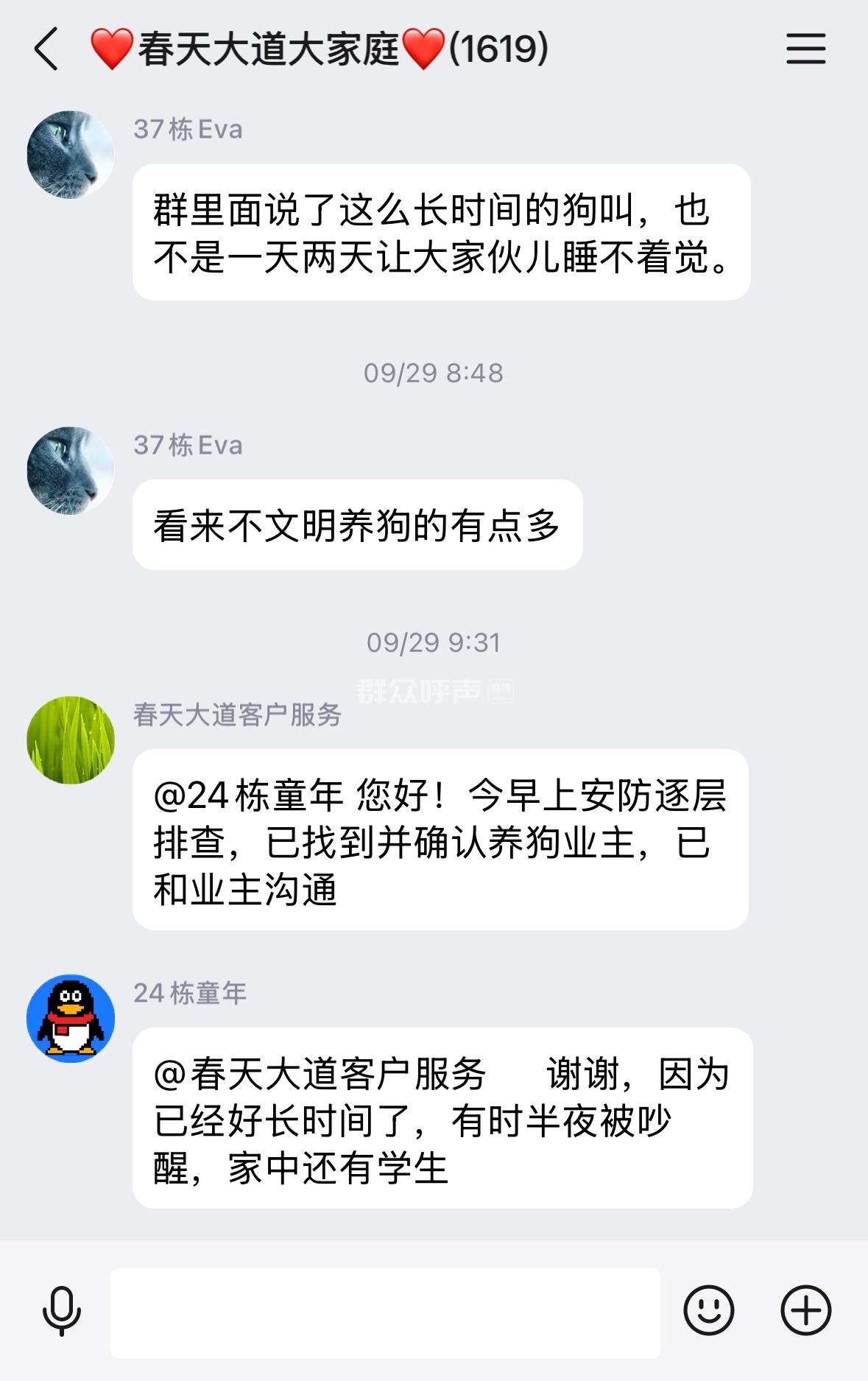Go back from the group chat
Screen dimensions: 868x1381
(46, 49)
